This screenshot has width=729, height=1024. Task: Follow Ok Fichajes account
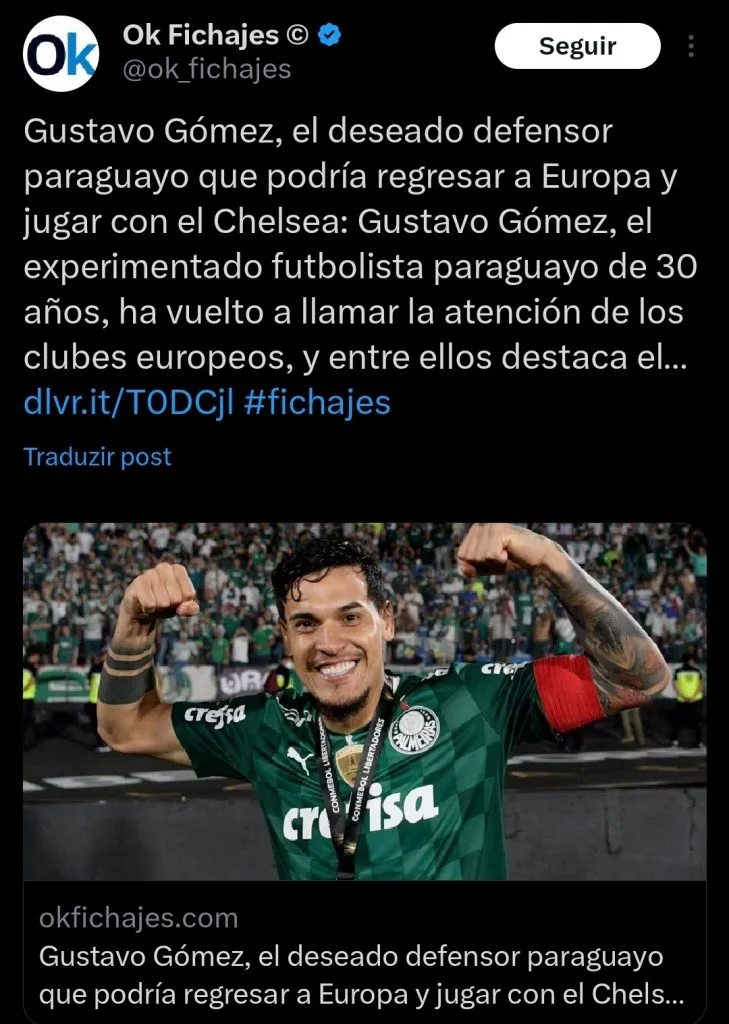point(577,45)
